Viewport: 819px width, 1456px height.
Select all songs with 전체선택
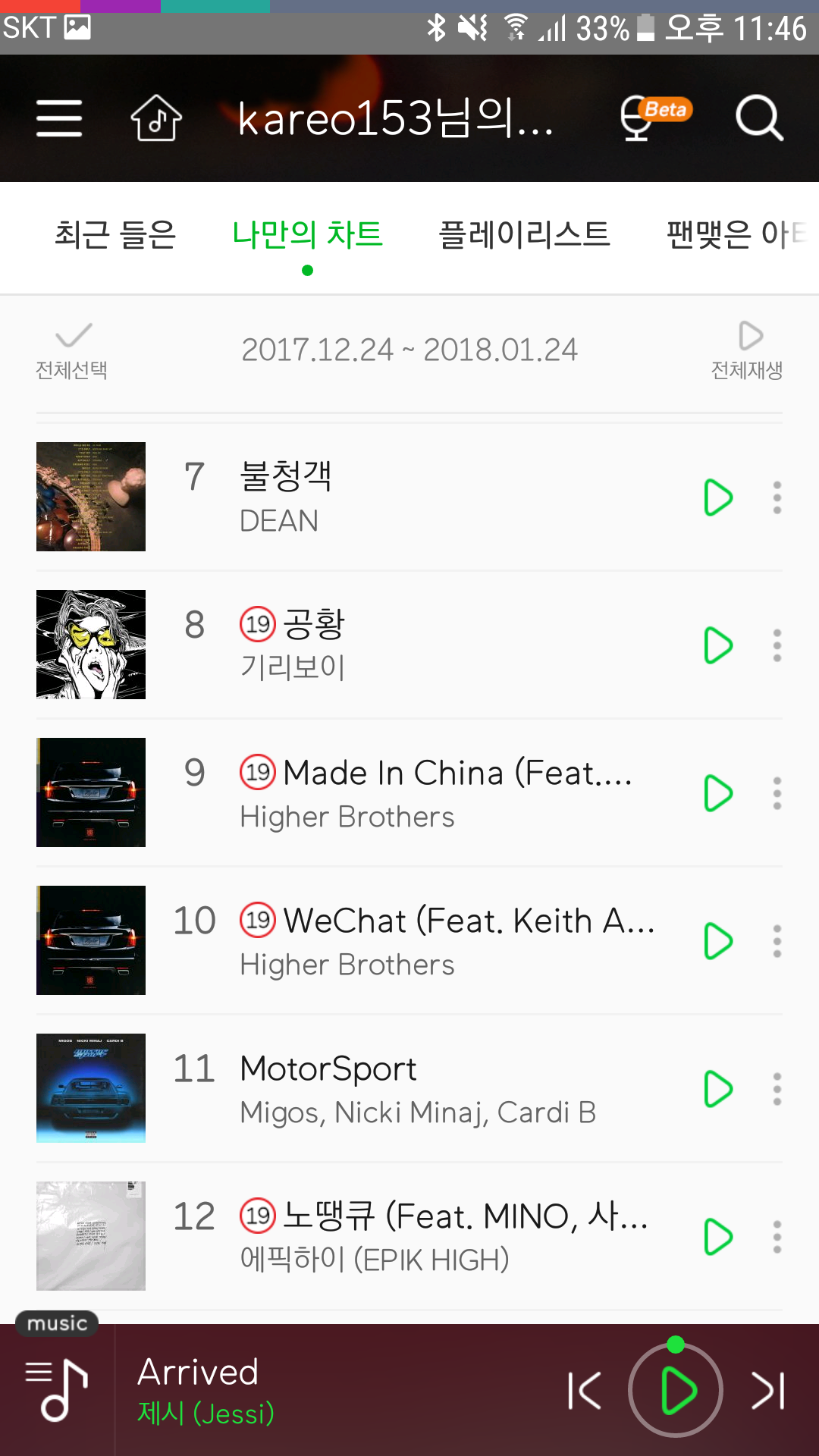point(72,350)
